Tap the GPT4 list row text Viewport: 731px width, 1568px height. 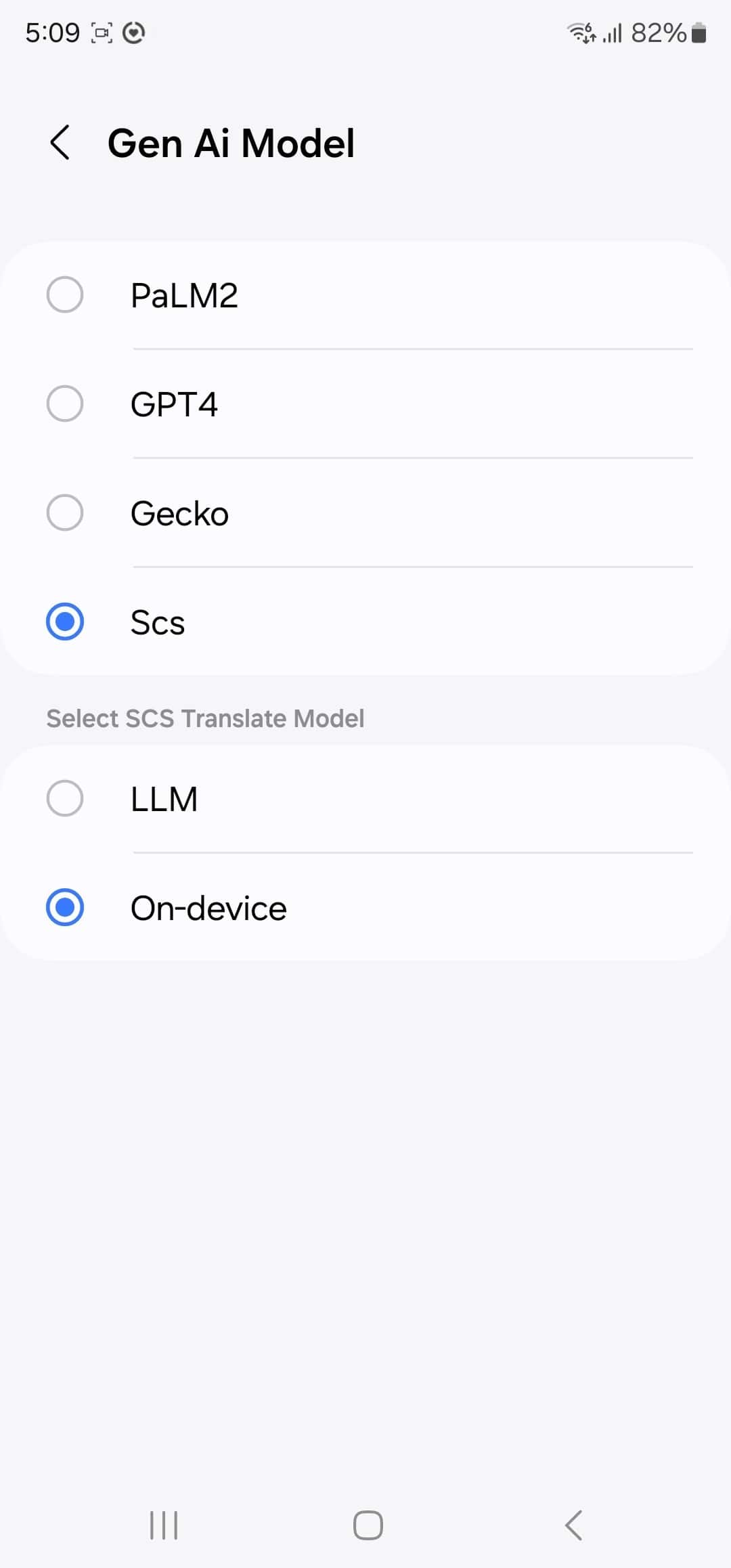[x=175, y=404]
